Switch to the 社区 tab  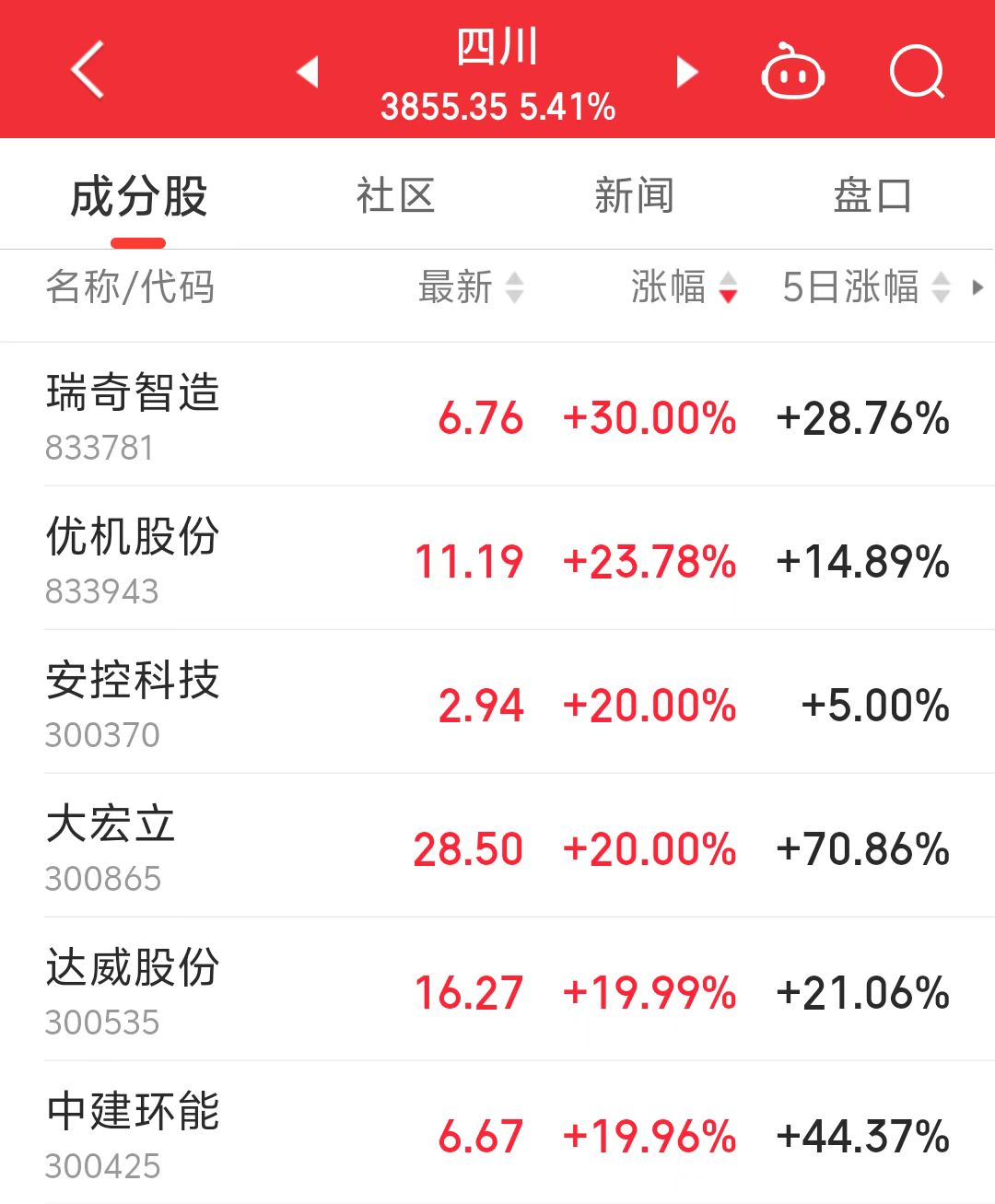coord(395,196)
